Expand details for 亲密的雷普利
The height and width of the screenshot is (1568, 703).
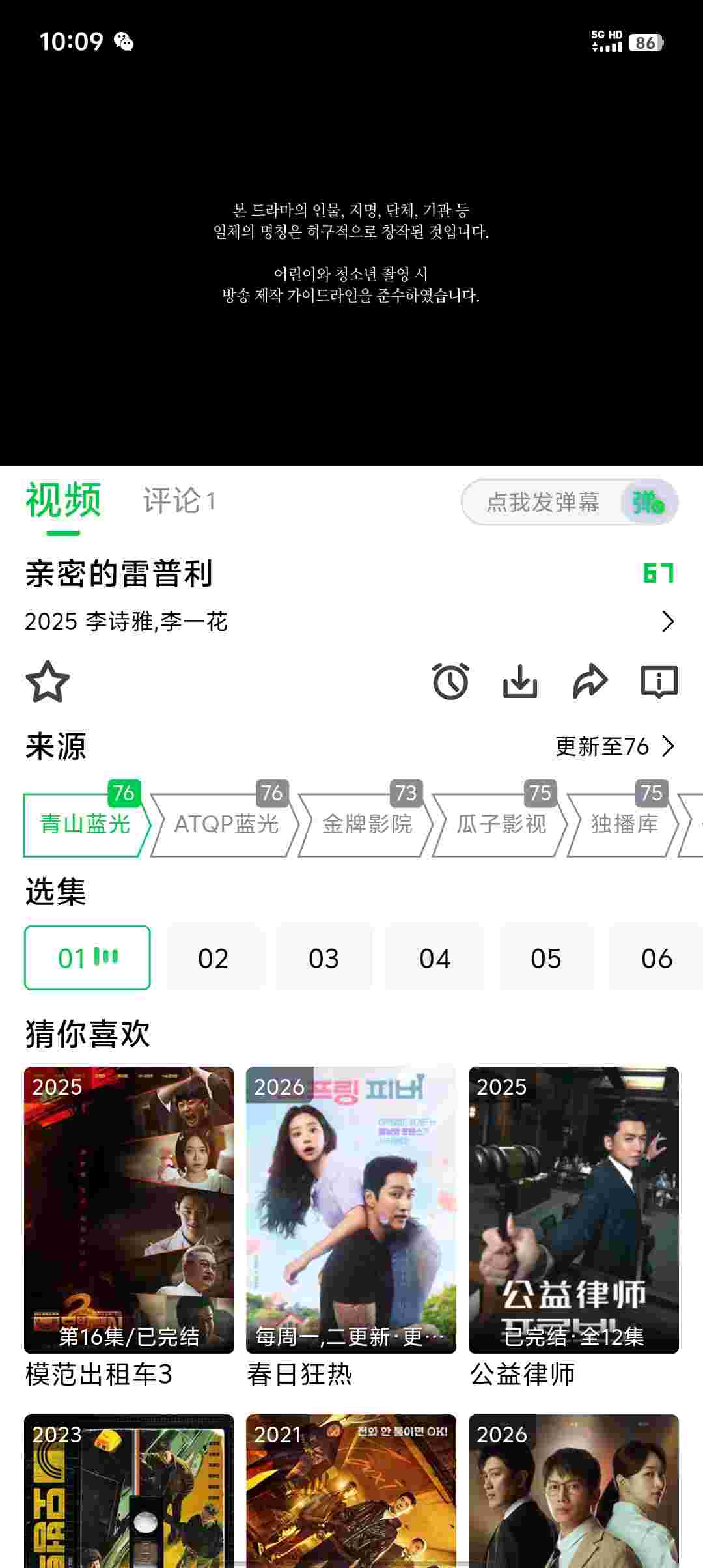tap(667, 621)
